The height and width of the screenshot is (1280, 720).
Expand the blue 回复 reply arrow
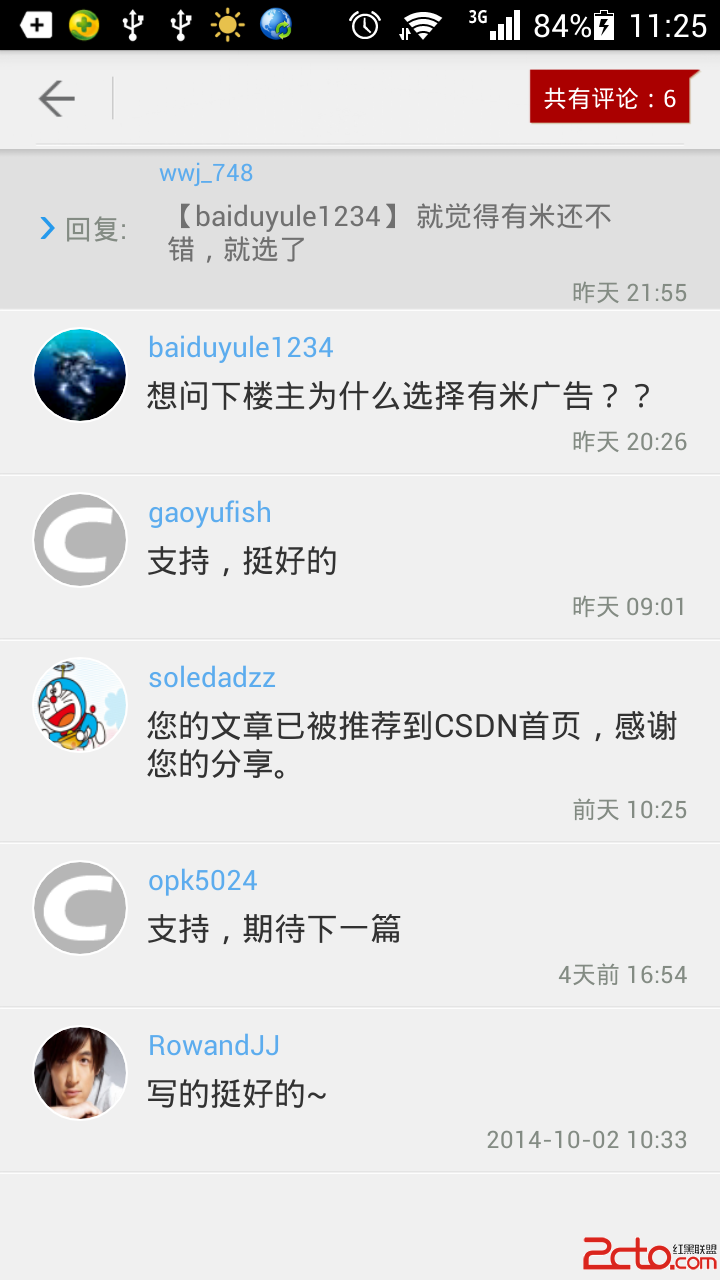[x=47, y=229]
